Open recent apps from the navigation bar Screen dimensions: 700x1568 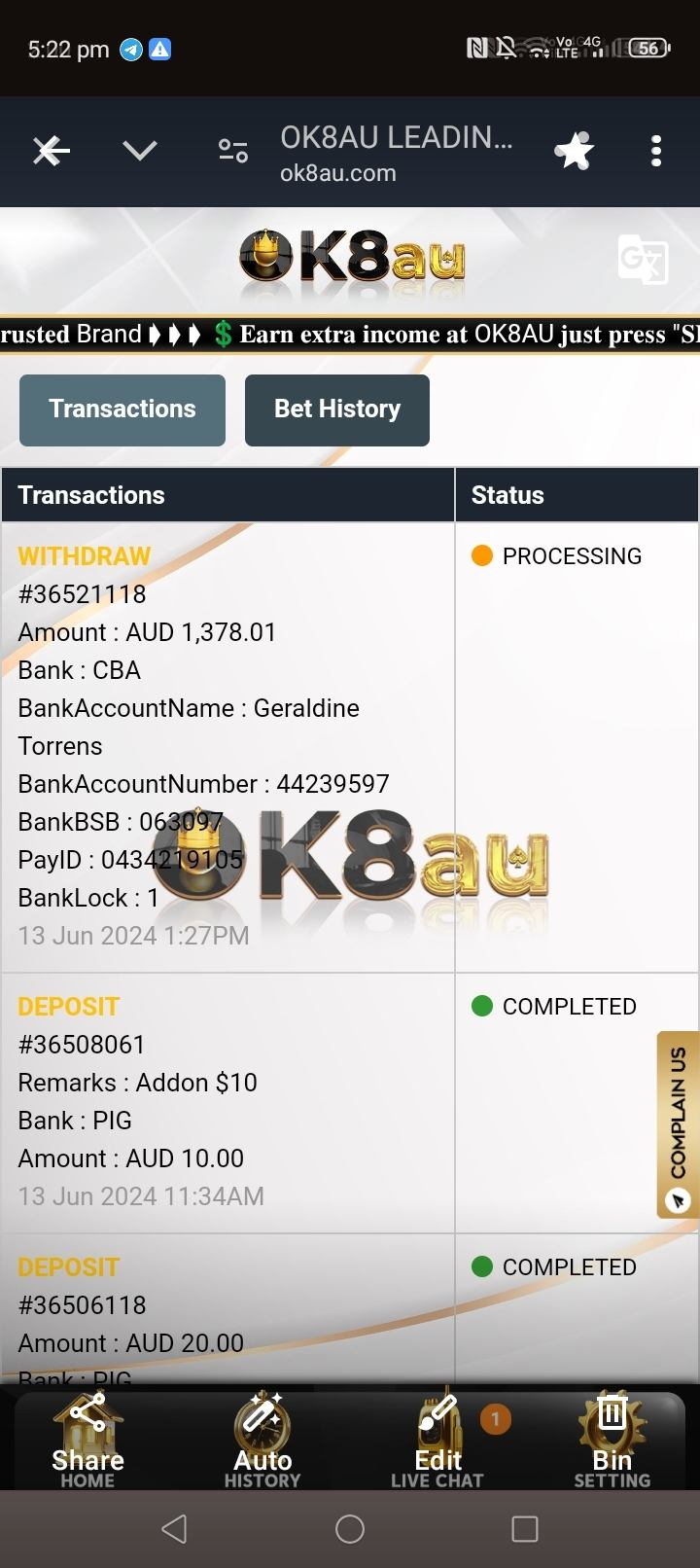(525, 1529)
